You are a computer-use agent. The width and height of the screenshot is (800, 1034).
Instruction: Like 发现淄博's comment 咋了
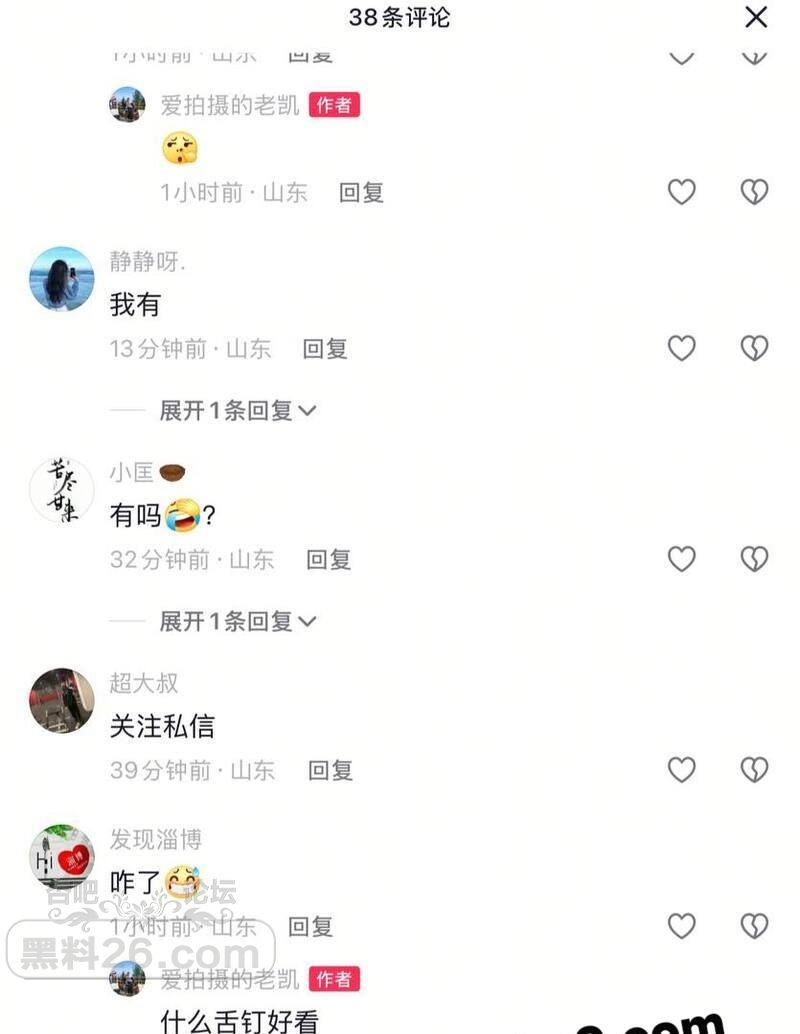pos(681,926)
